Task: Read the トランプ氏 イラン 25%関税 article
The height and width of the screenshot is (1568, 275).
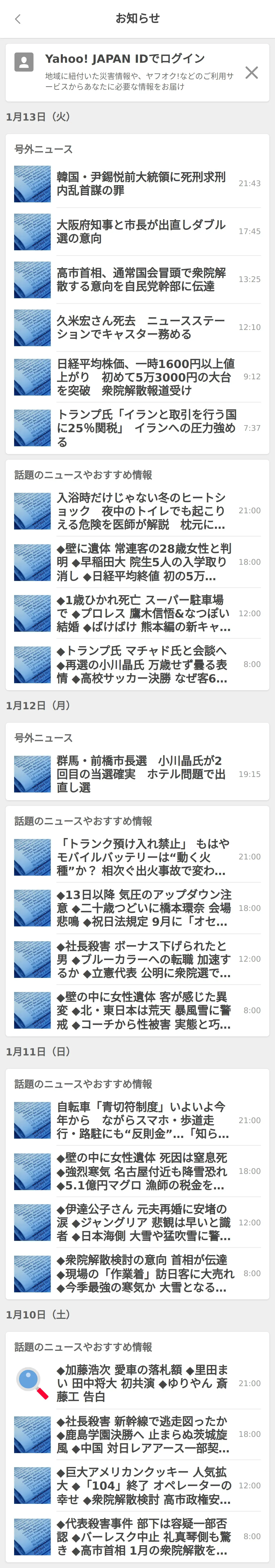Action: (x=146, y=428)
